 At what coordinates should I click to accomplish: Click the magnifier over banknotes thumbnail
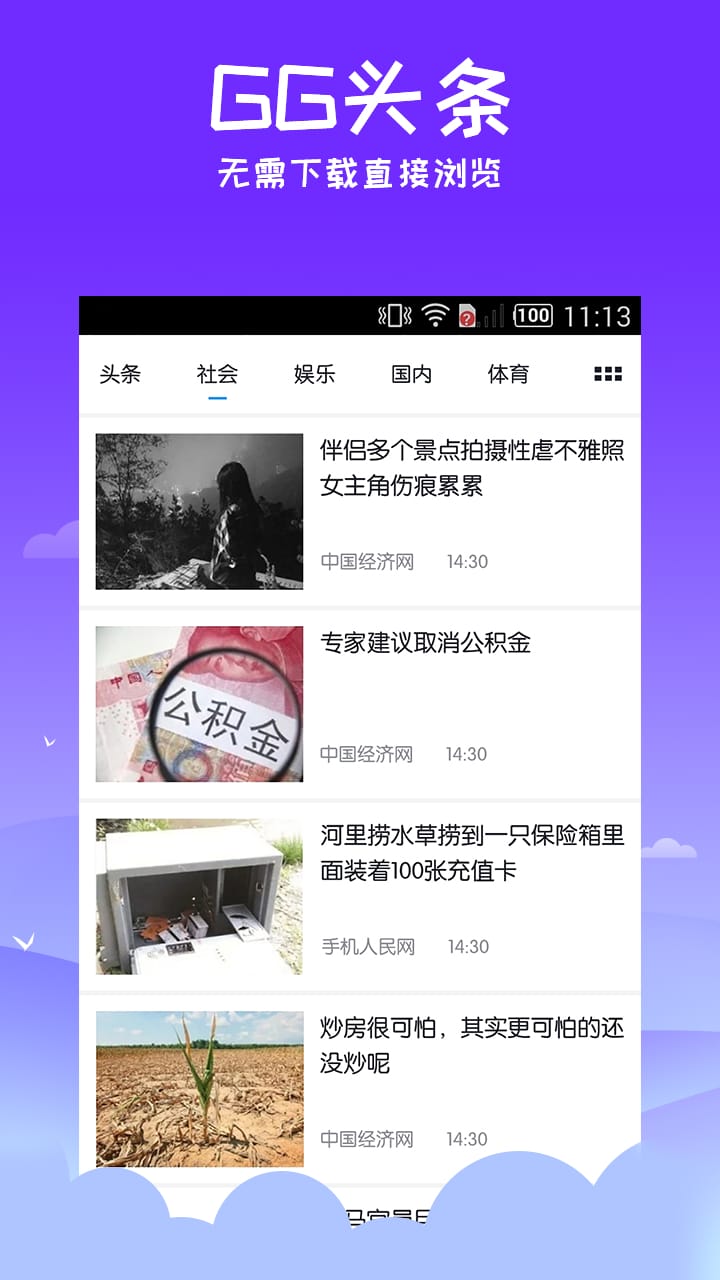point(198,703)
